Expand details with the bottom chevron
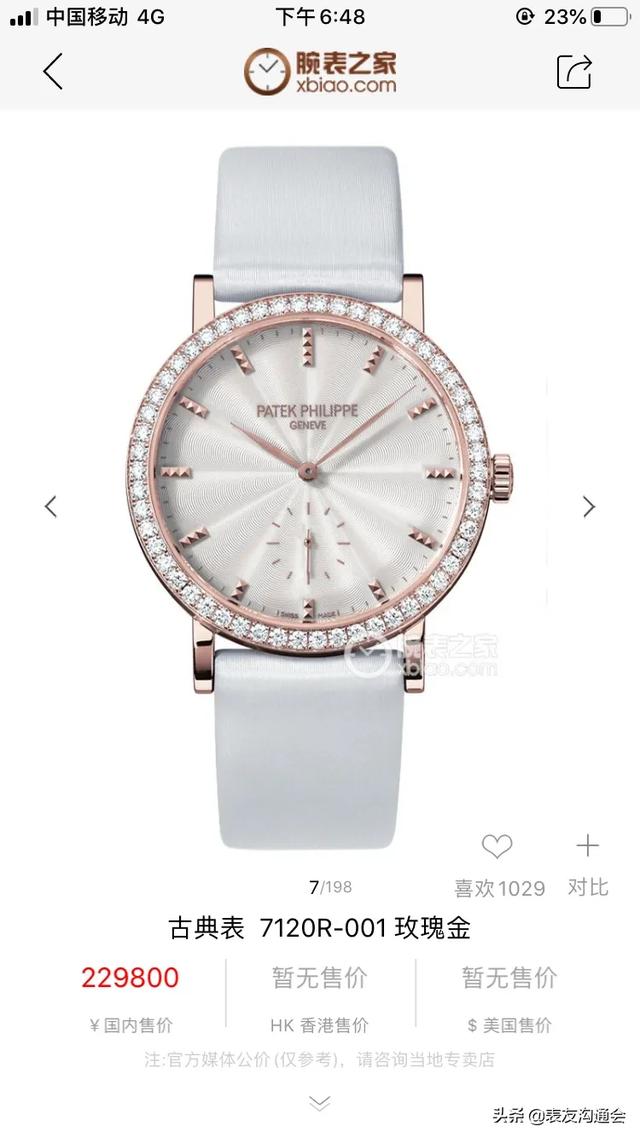 [319, 1103]
